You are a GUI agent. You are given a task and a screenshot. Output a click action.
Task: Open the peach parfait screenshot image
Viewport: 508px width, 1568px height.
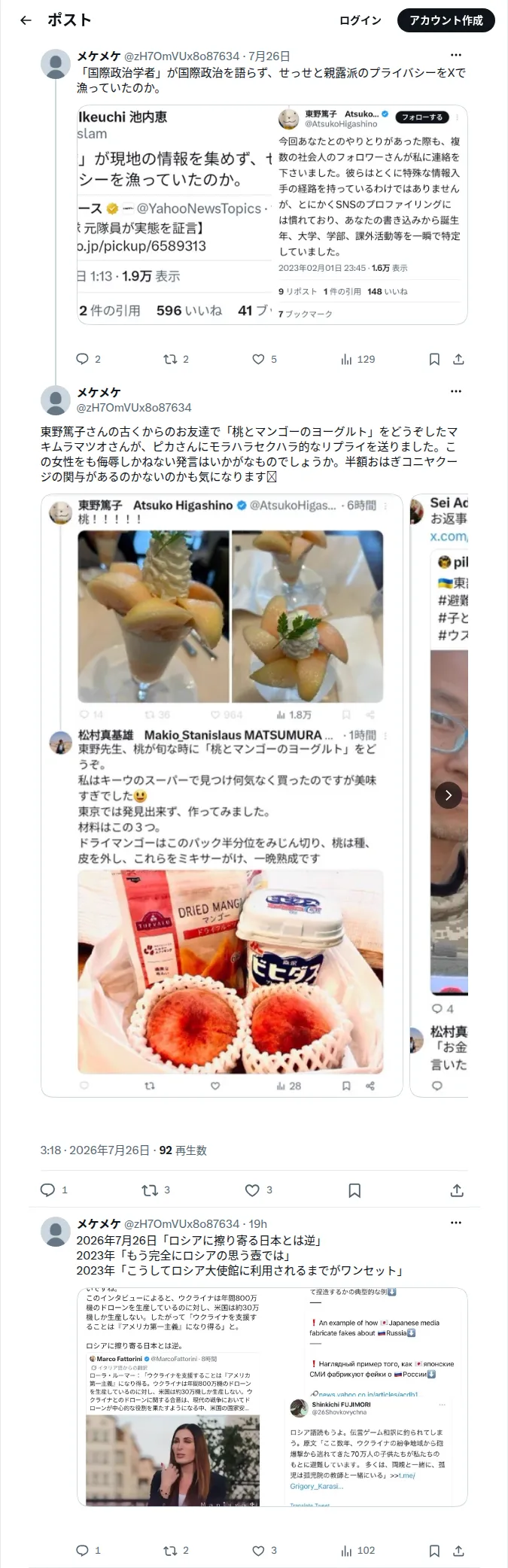[222, 795]
